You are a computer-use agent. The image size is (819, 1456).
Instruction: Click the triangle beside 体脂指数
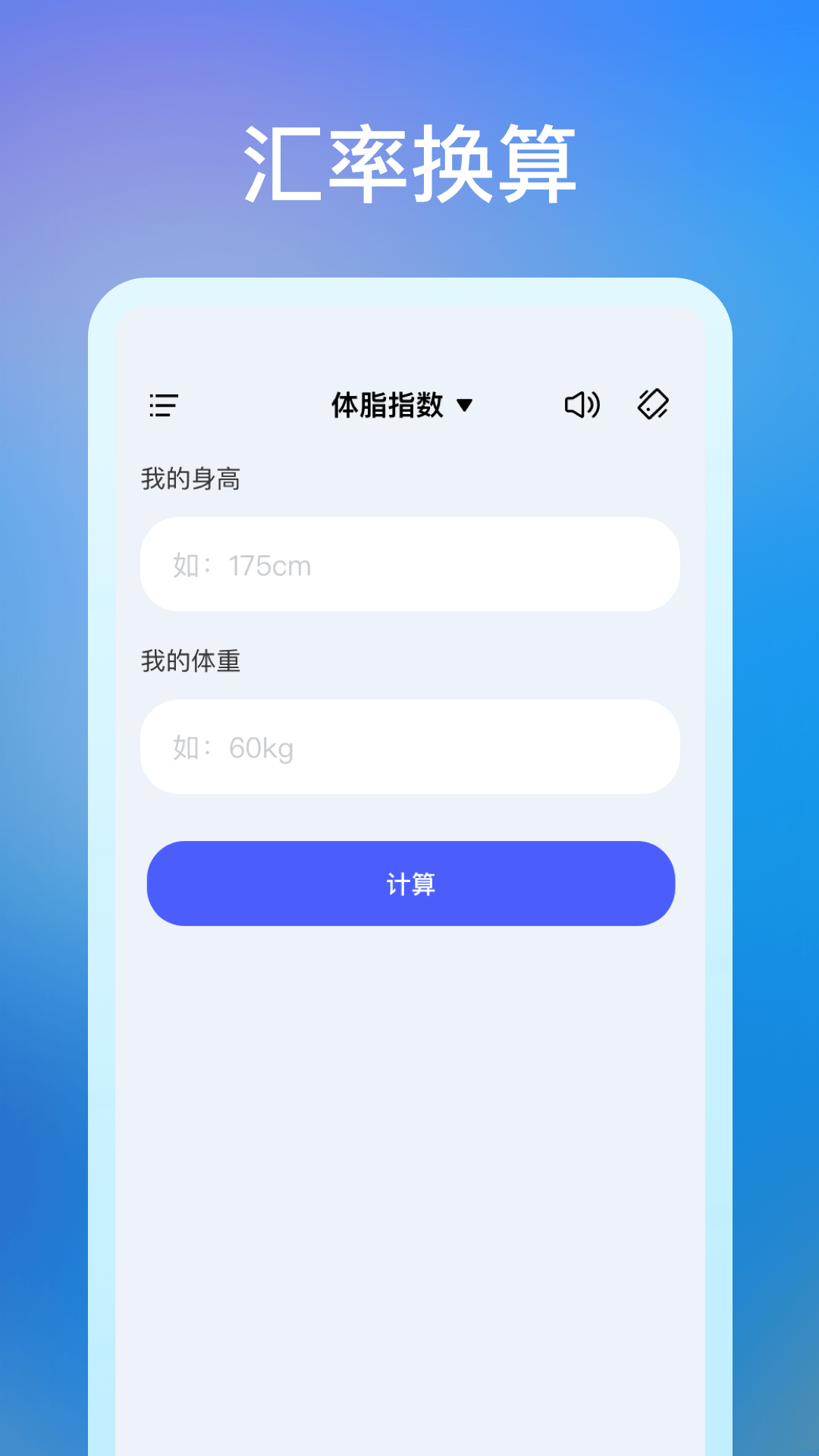click(x=466, y=406)
